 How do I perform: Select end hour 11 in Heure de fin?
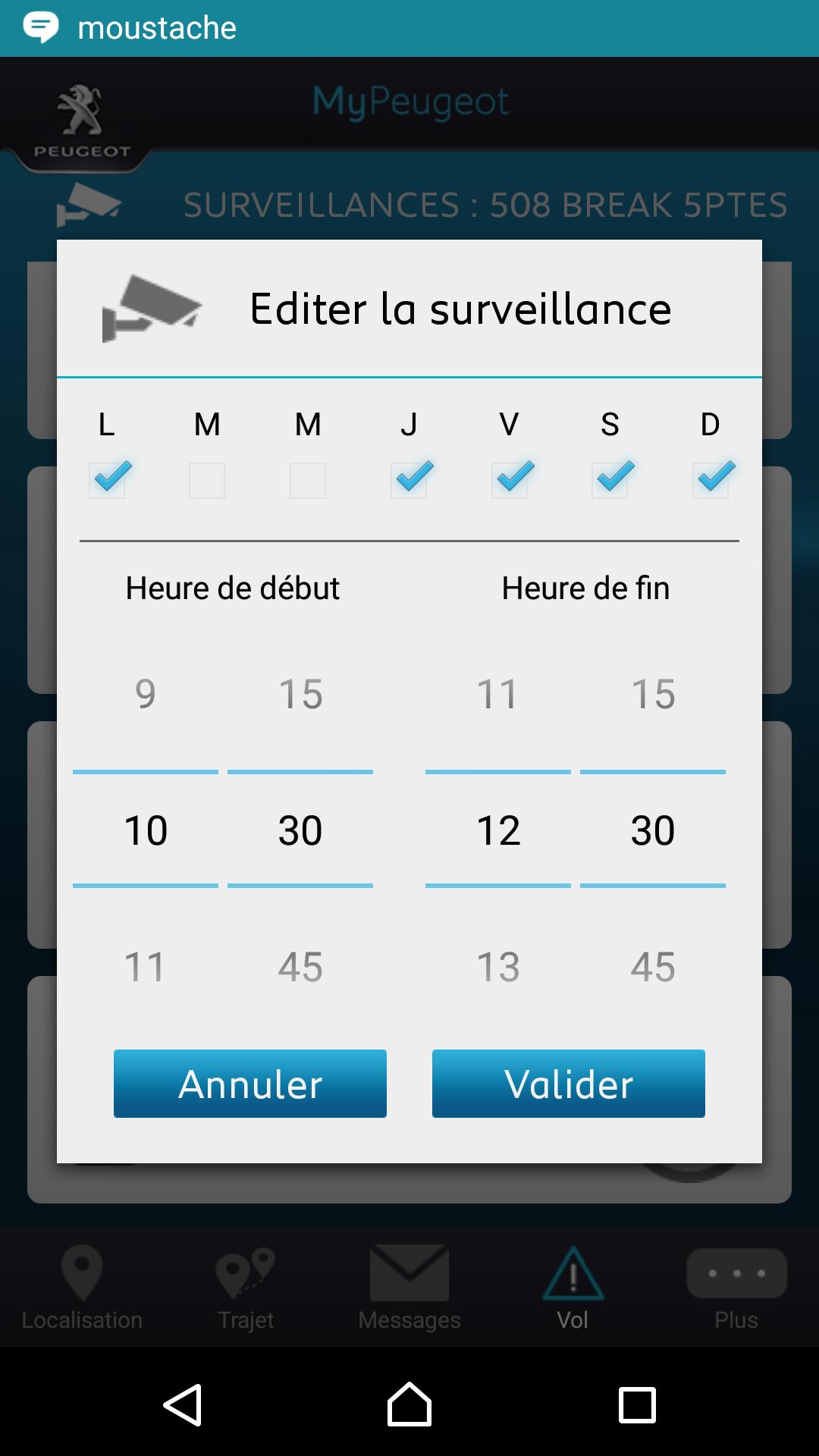click(x=498, y=694)
